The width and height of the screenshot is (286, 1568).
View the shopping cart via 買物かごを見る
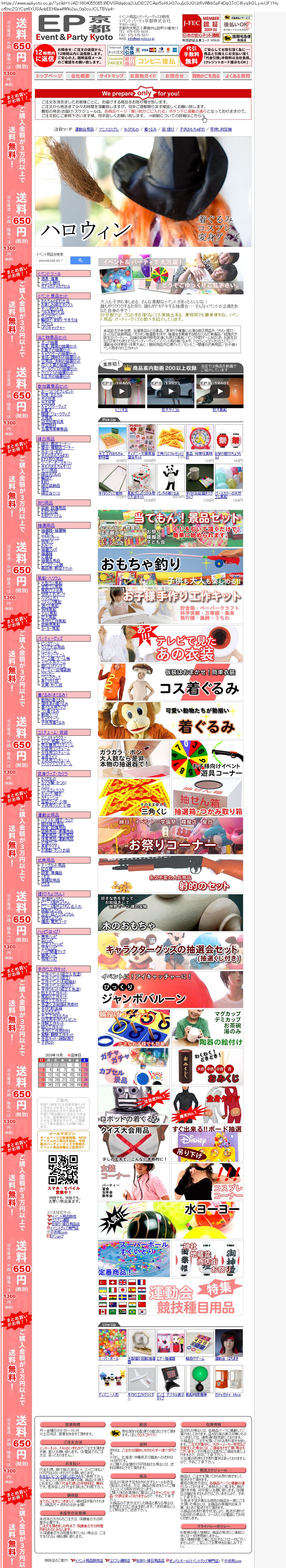(x=206, y=76)
